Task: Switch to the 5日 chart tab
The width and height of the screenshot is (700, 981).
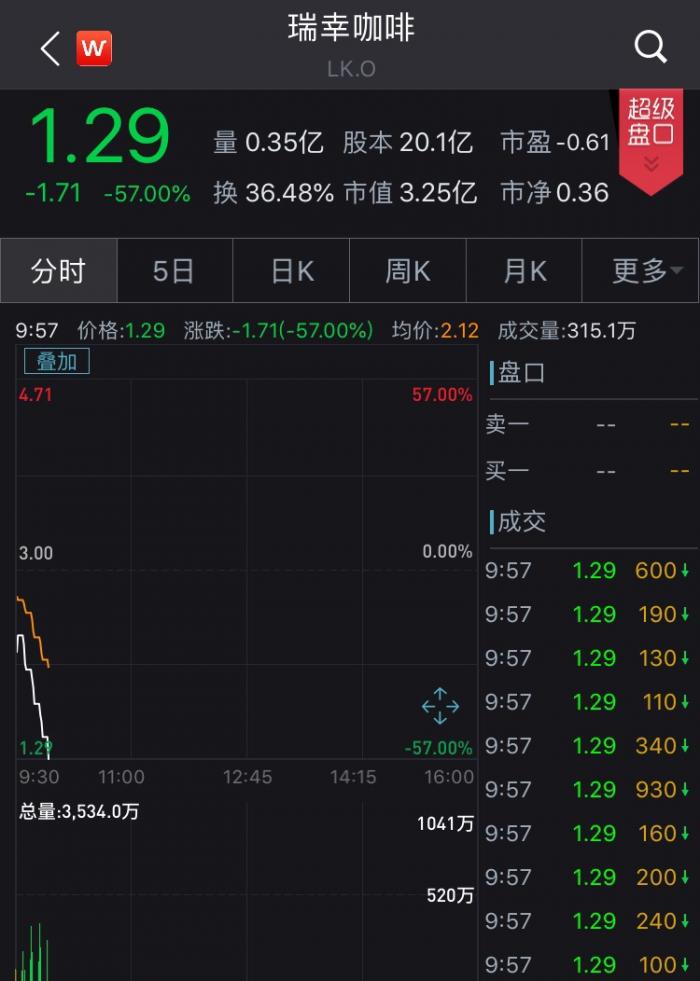Action: click(x=174, y=271)
